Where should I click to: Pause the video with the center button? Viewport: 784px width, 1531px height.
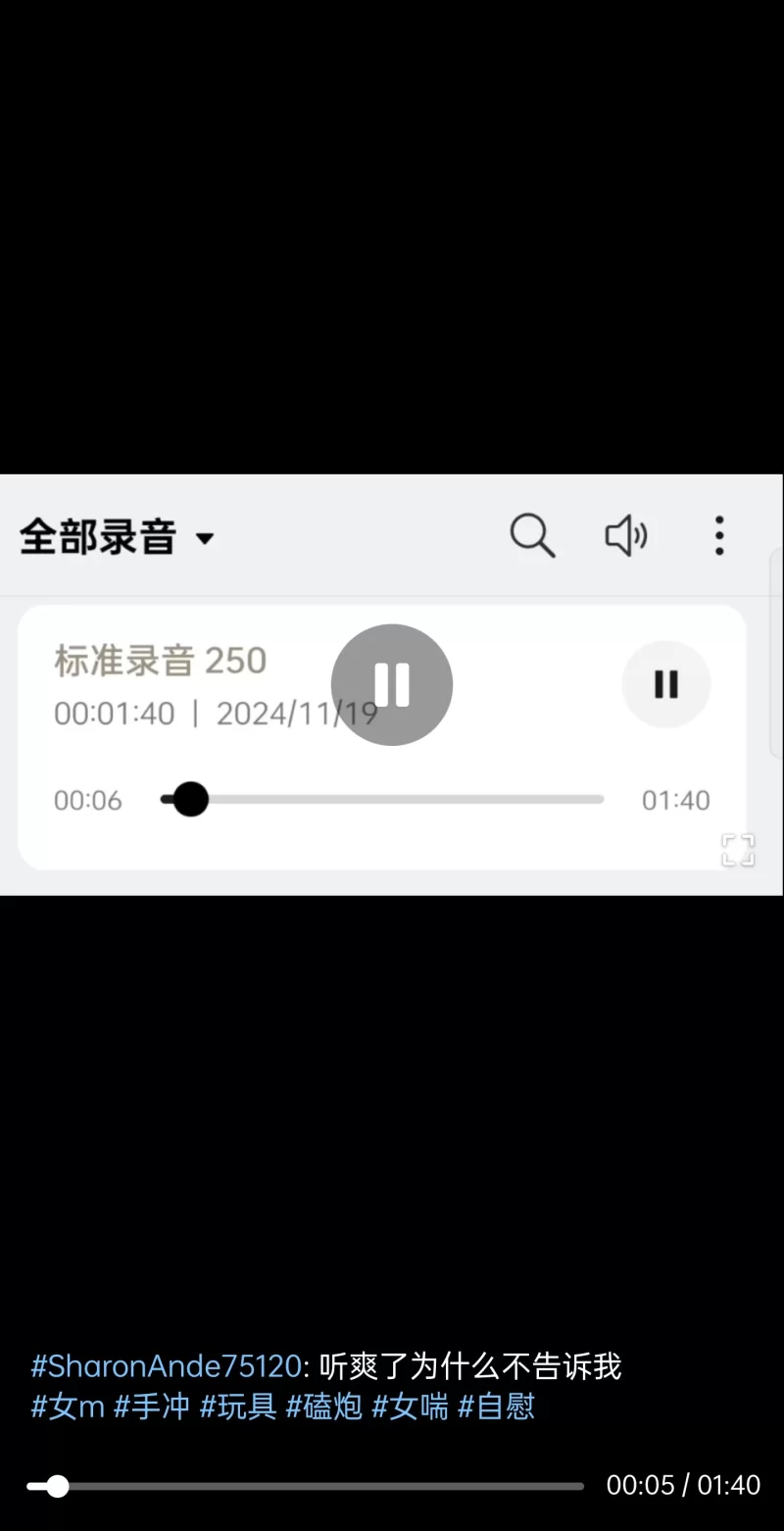click(x=392, y=684)
